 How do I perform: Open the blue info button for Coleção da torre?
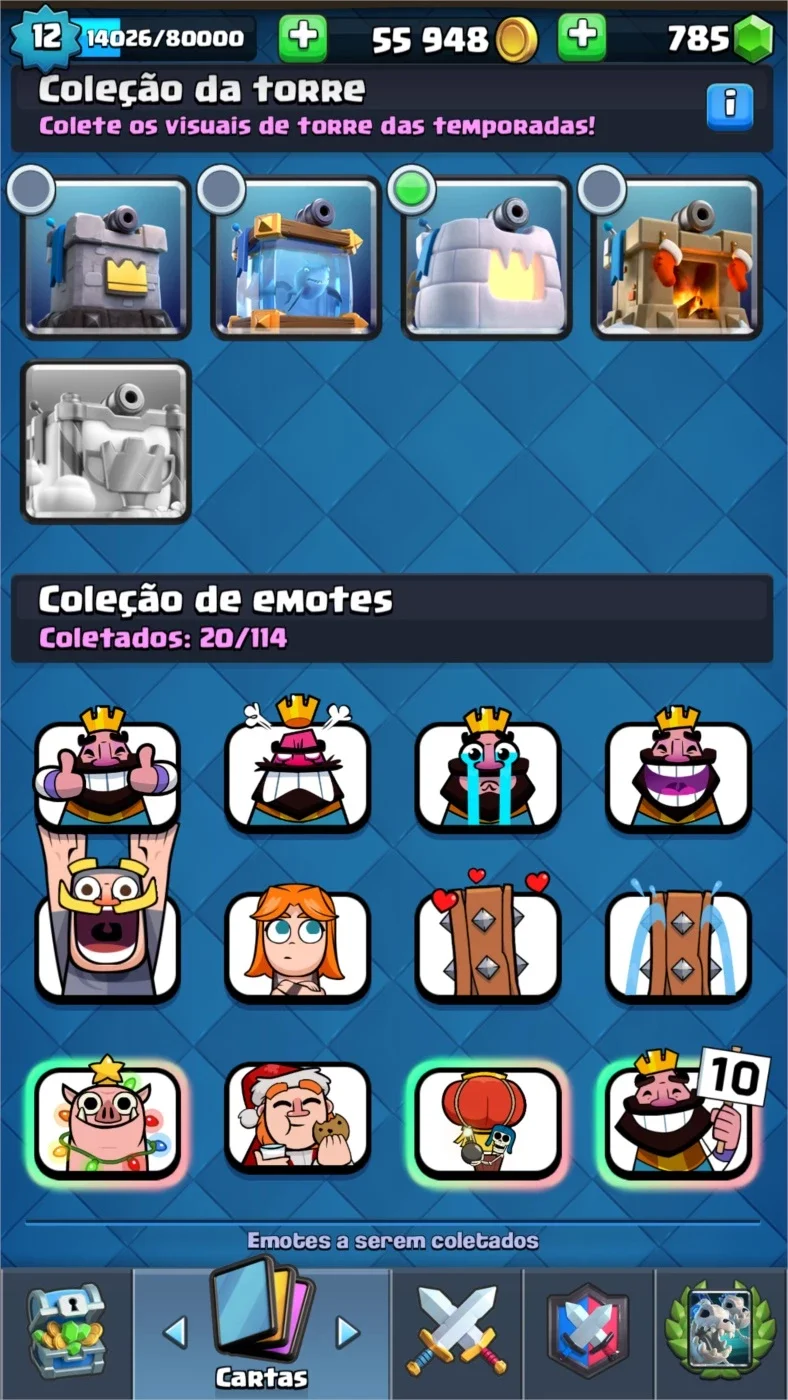click(x=730, y=106)
